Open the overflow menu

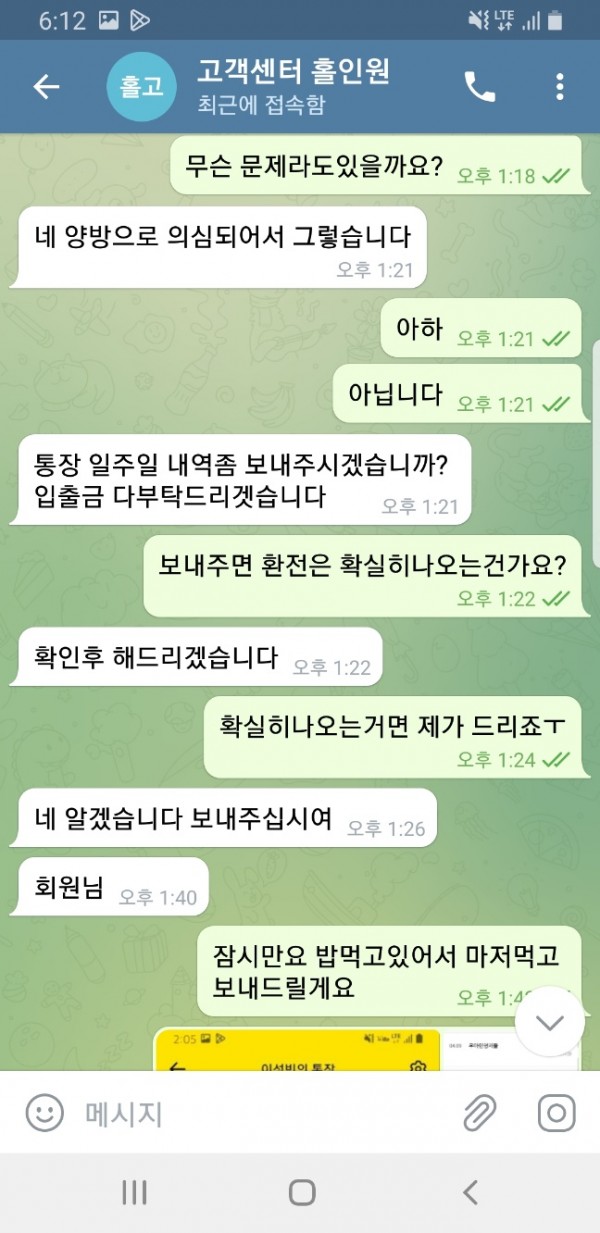559,87
